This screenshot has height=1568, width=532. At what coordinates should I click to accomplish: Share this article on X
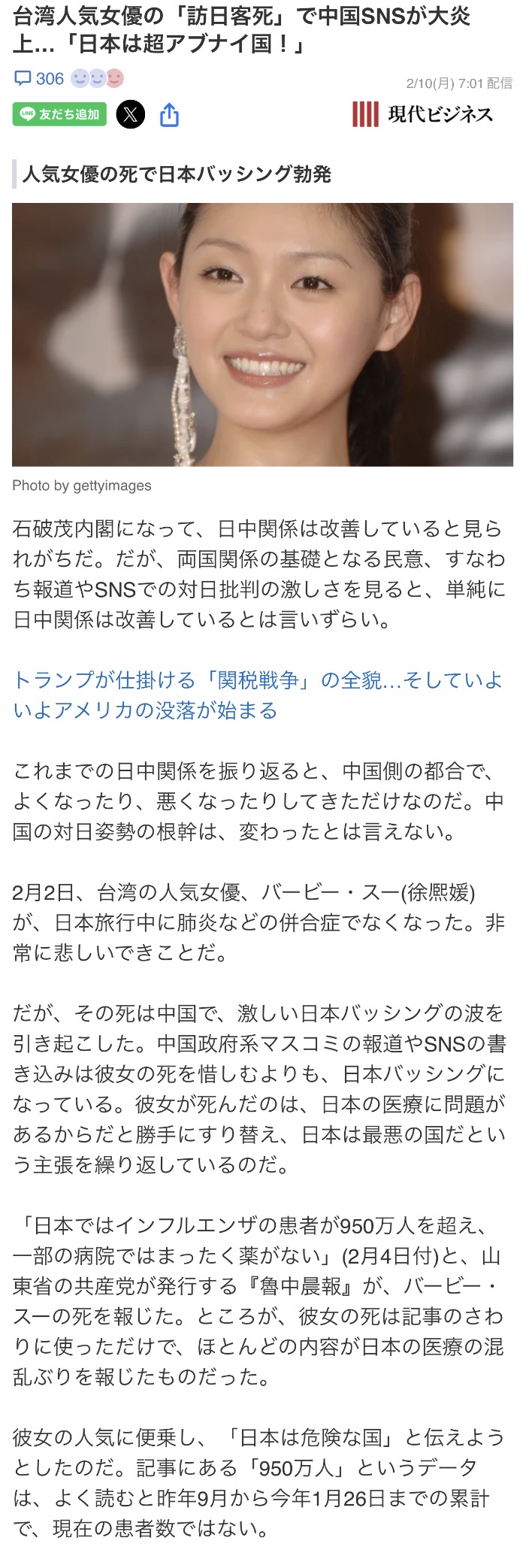click(x=131, y=114)
